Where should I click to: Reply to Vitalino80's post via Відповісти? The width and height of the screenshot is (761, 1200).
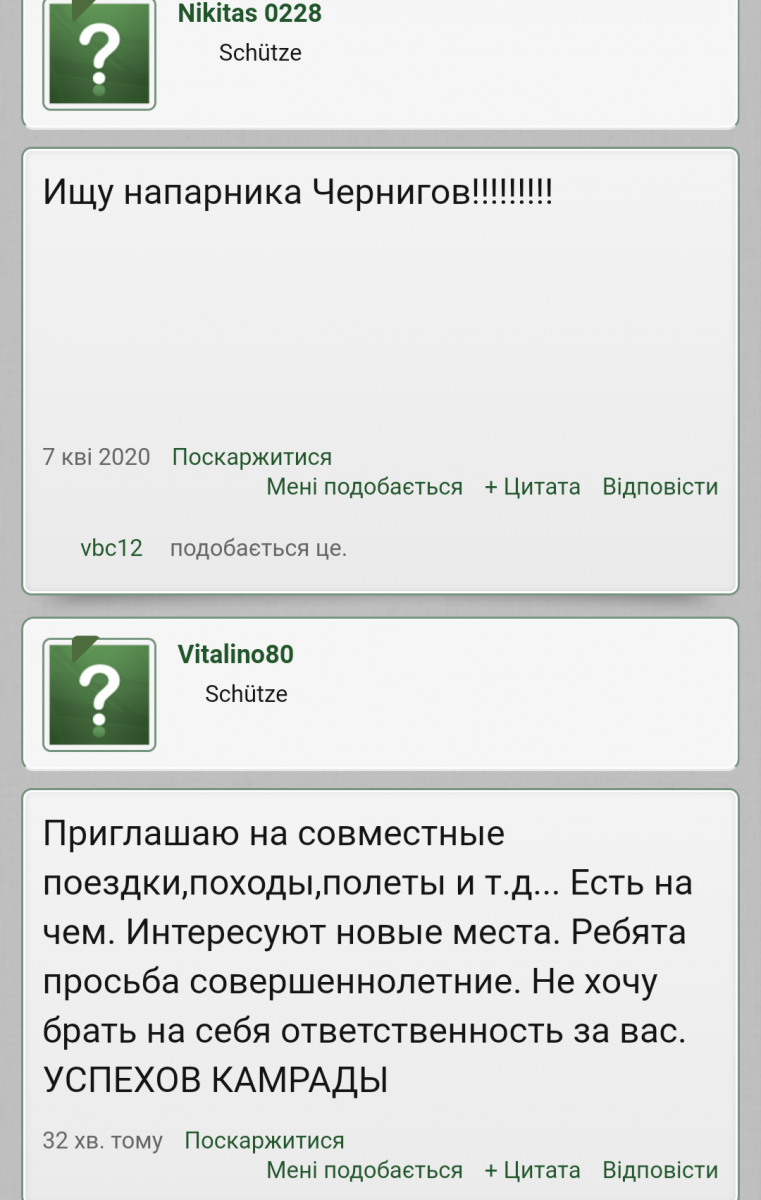coord(660,1170)
